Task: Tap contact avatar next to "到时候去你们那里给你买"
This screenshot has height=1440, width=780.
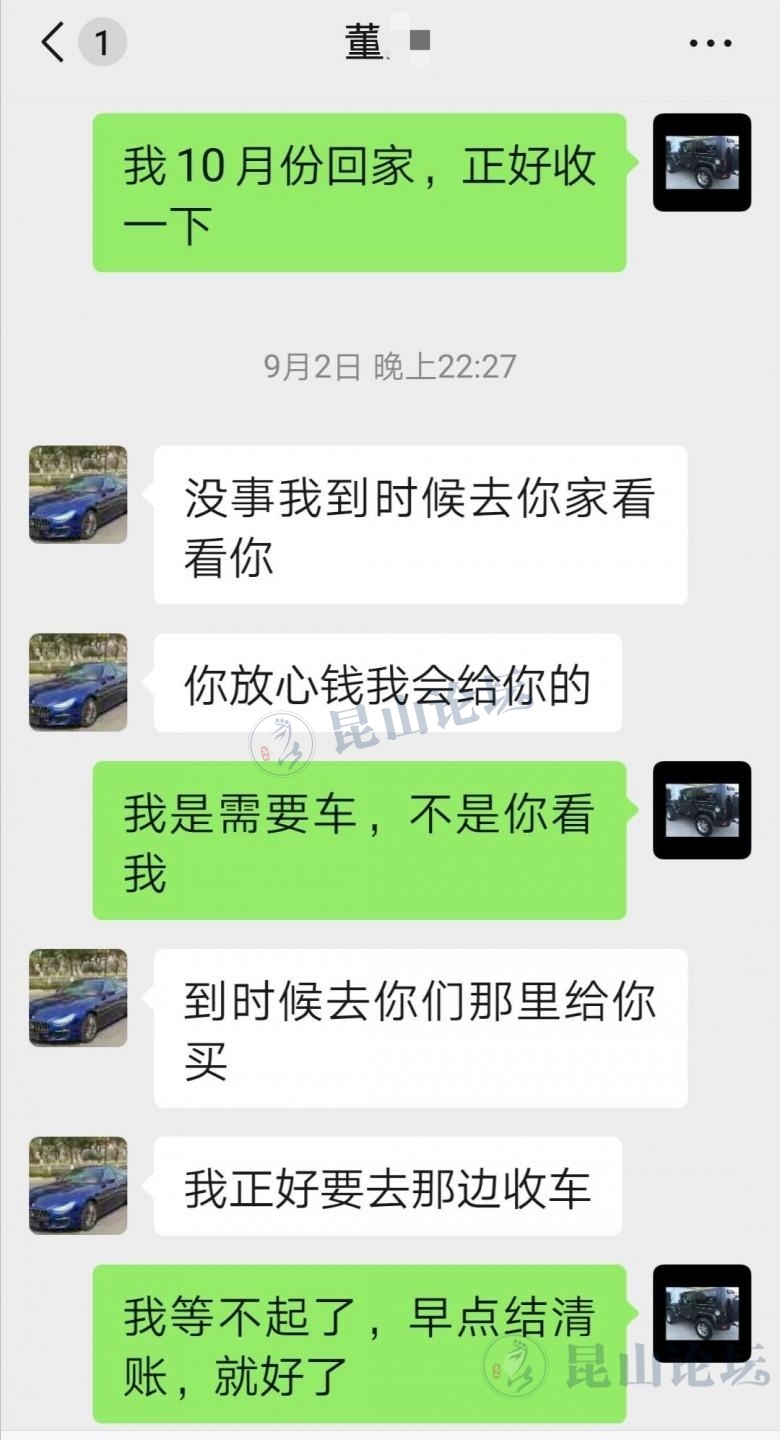Action: pyautogui.click(x=78, y=998)
